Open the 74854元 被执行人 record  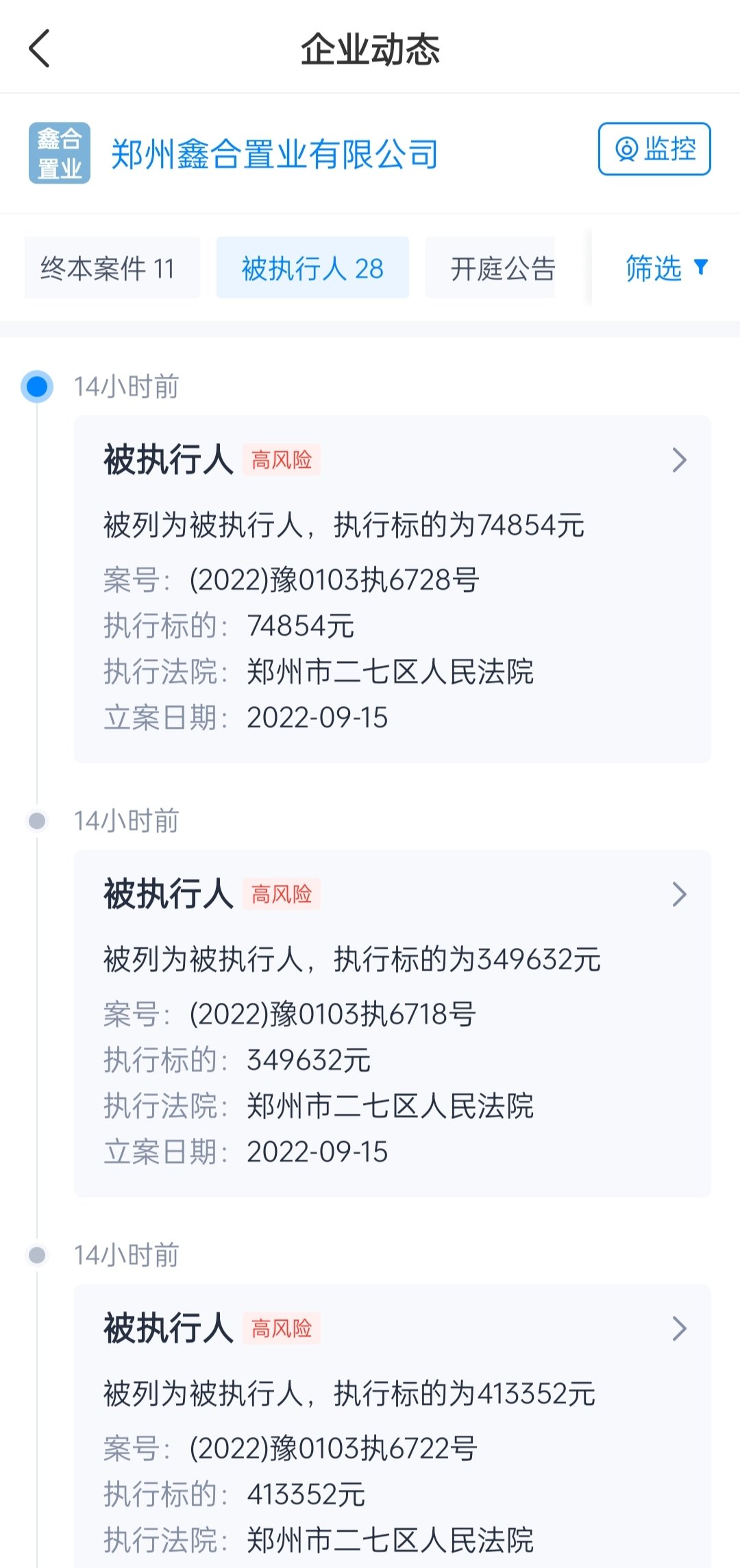click(393, 589)
